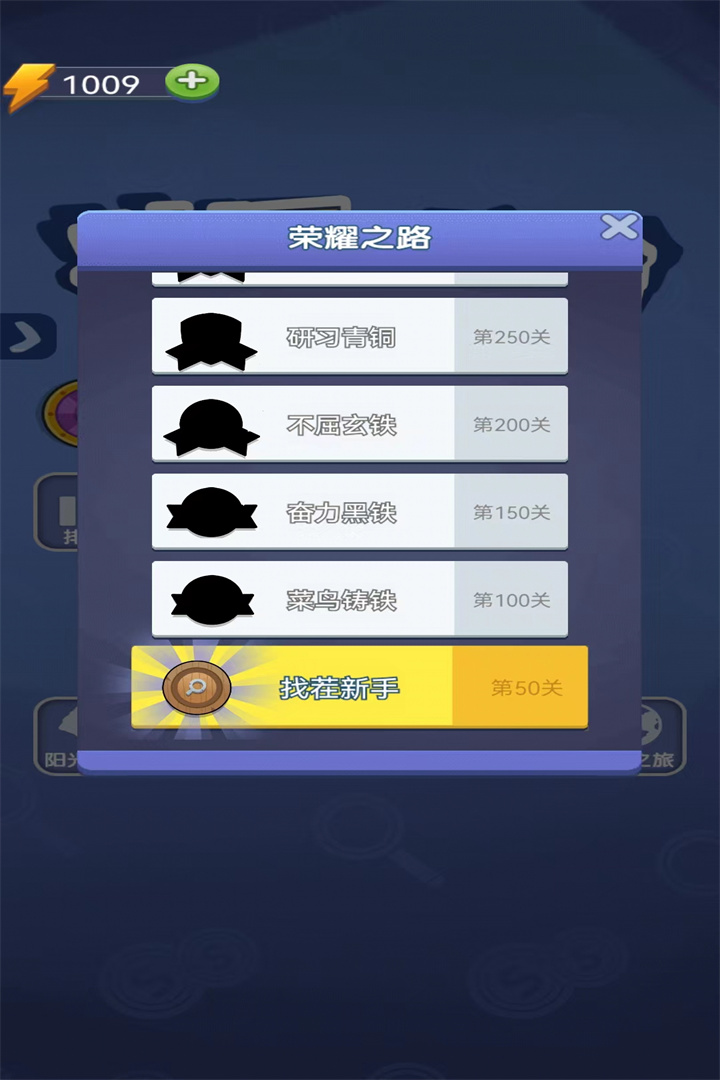
Task: Open the 不屈玄铁 rank row
Action: tap(359, 424)
